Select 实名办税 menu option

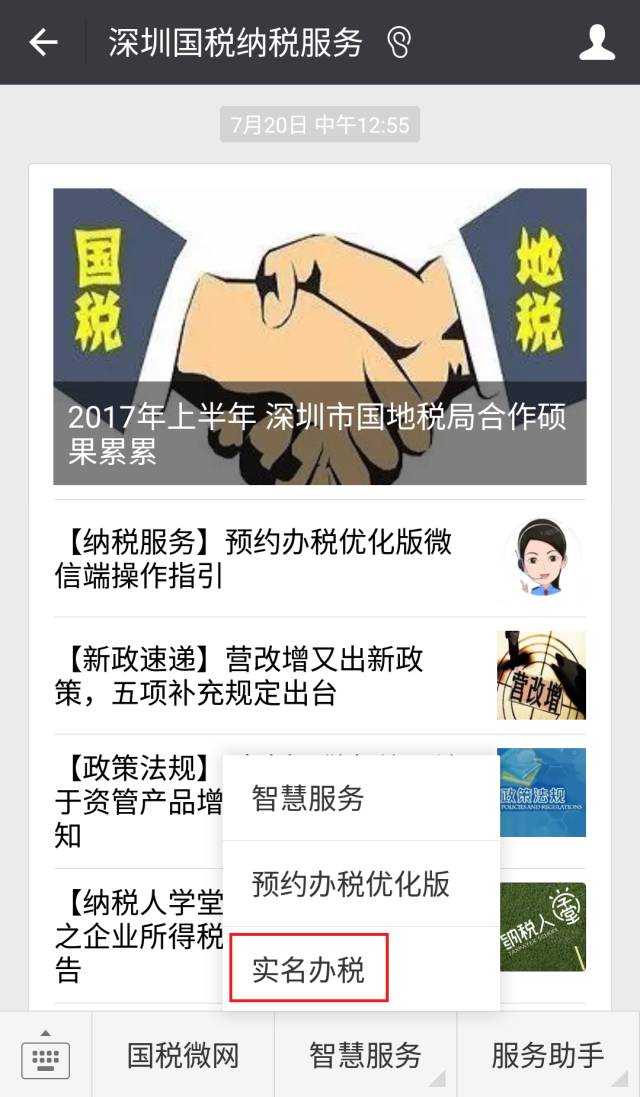(x=309, y=969)
